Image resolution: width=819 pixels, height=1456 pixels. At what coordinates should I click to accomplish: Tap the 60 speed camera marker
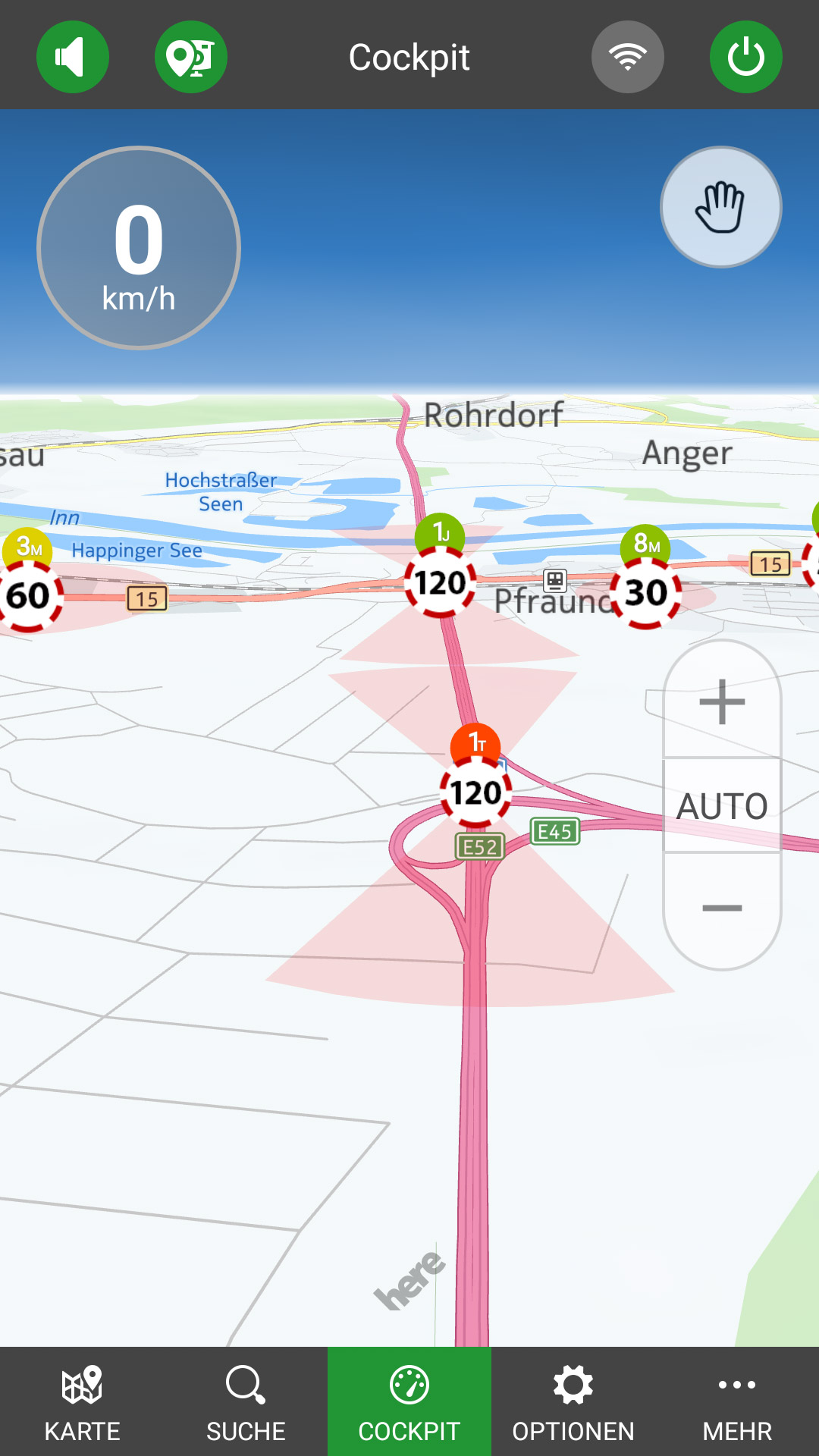(x=29, y=595)
